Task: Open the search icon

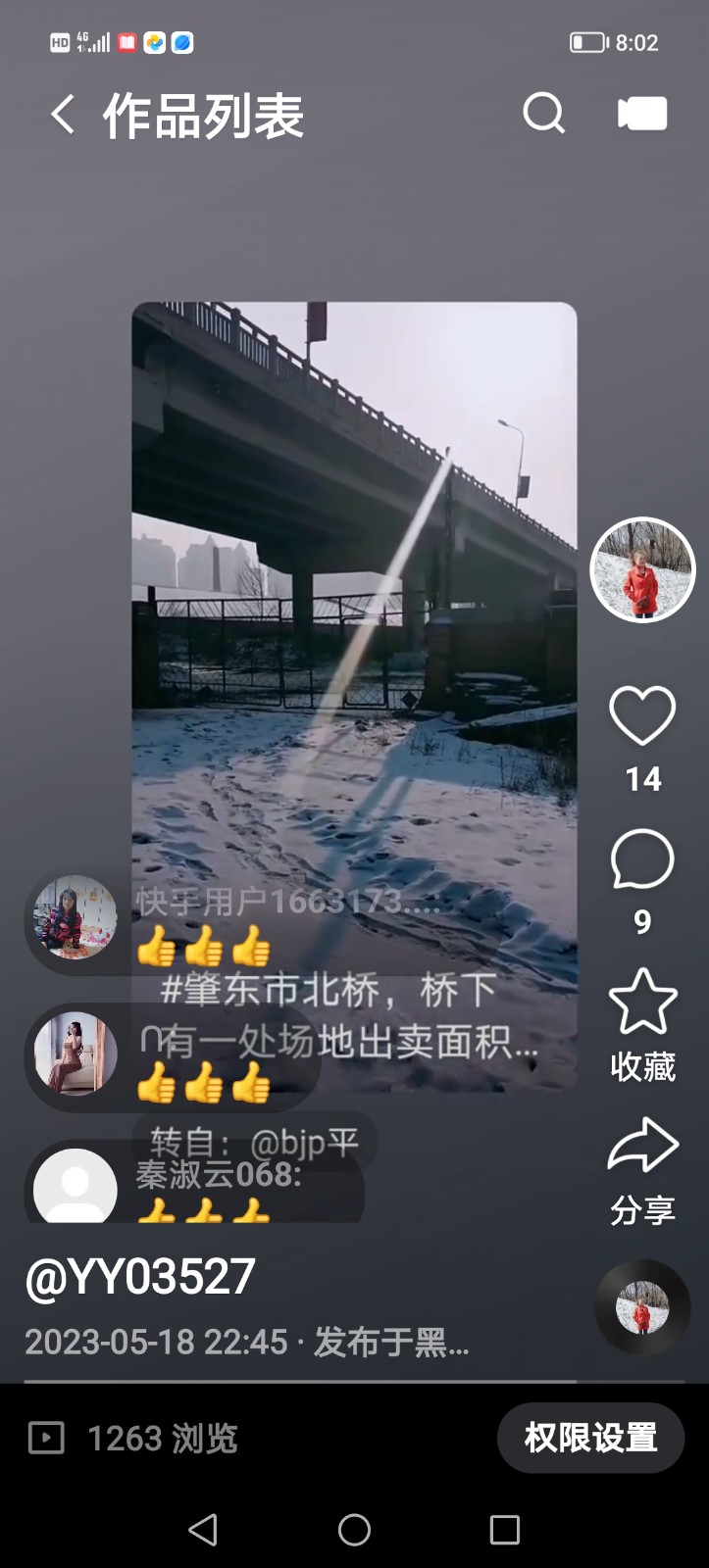Action: point(543,114)
